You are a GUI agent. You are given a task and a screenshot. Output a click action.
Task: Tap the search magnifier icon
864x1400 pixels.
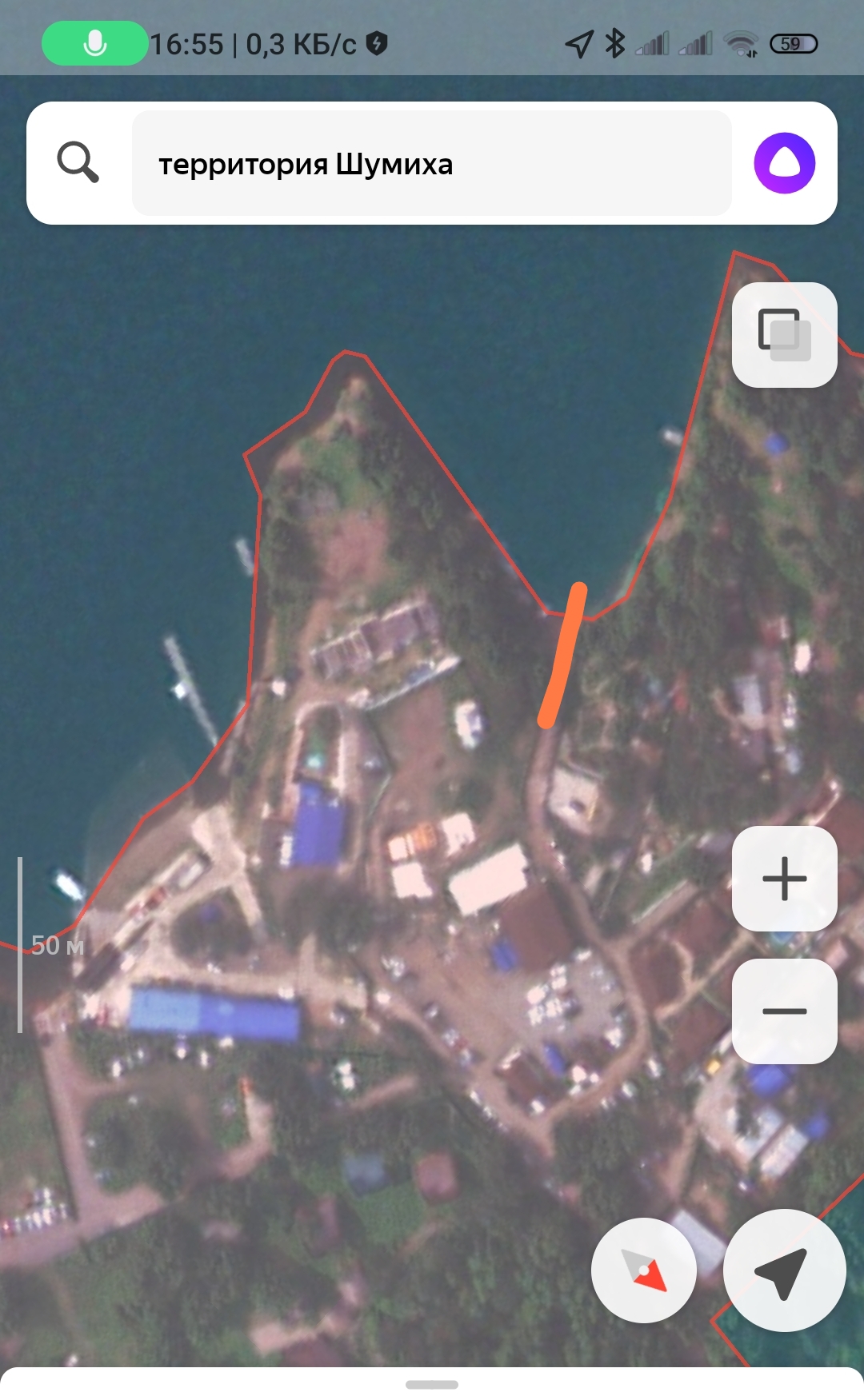tap(78, 162)
